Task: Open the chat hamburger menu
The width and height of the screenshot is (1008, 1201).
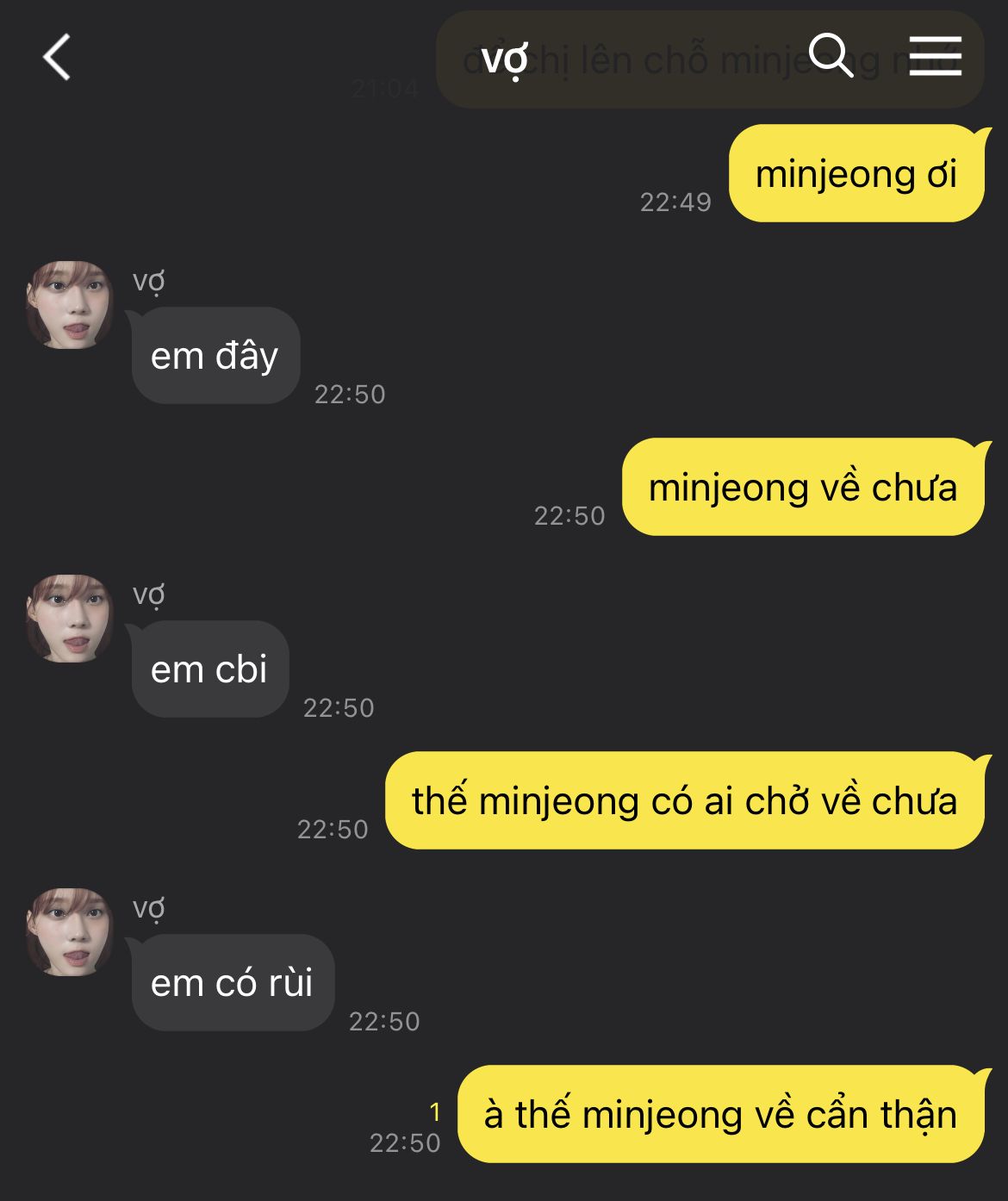Action: pyautogui.click(x=935, y=57)
